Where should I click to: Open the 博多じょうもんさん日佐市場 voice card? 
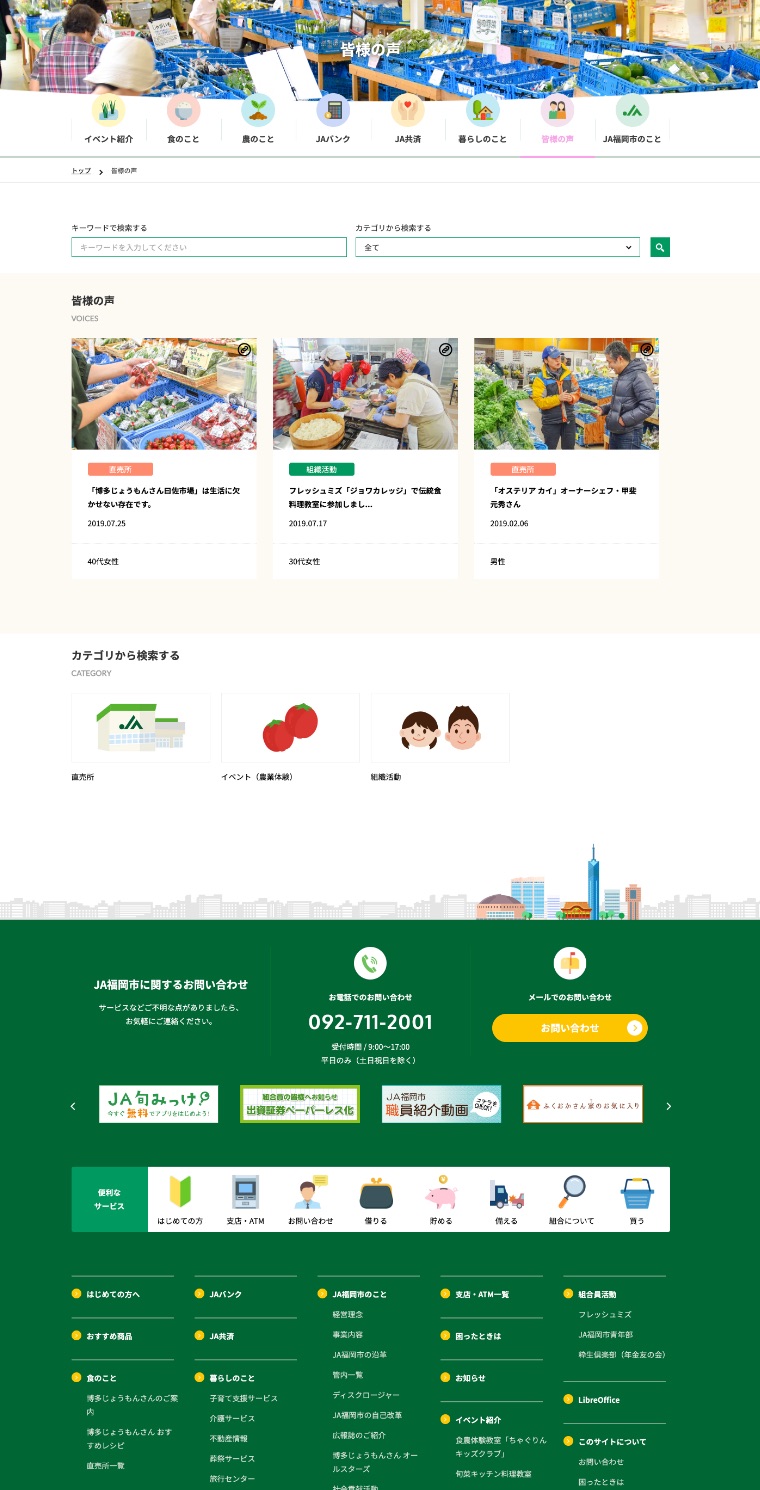tap(164, 457)
